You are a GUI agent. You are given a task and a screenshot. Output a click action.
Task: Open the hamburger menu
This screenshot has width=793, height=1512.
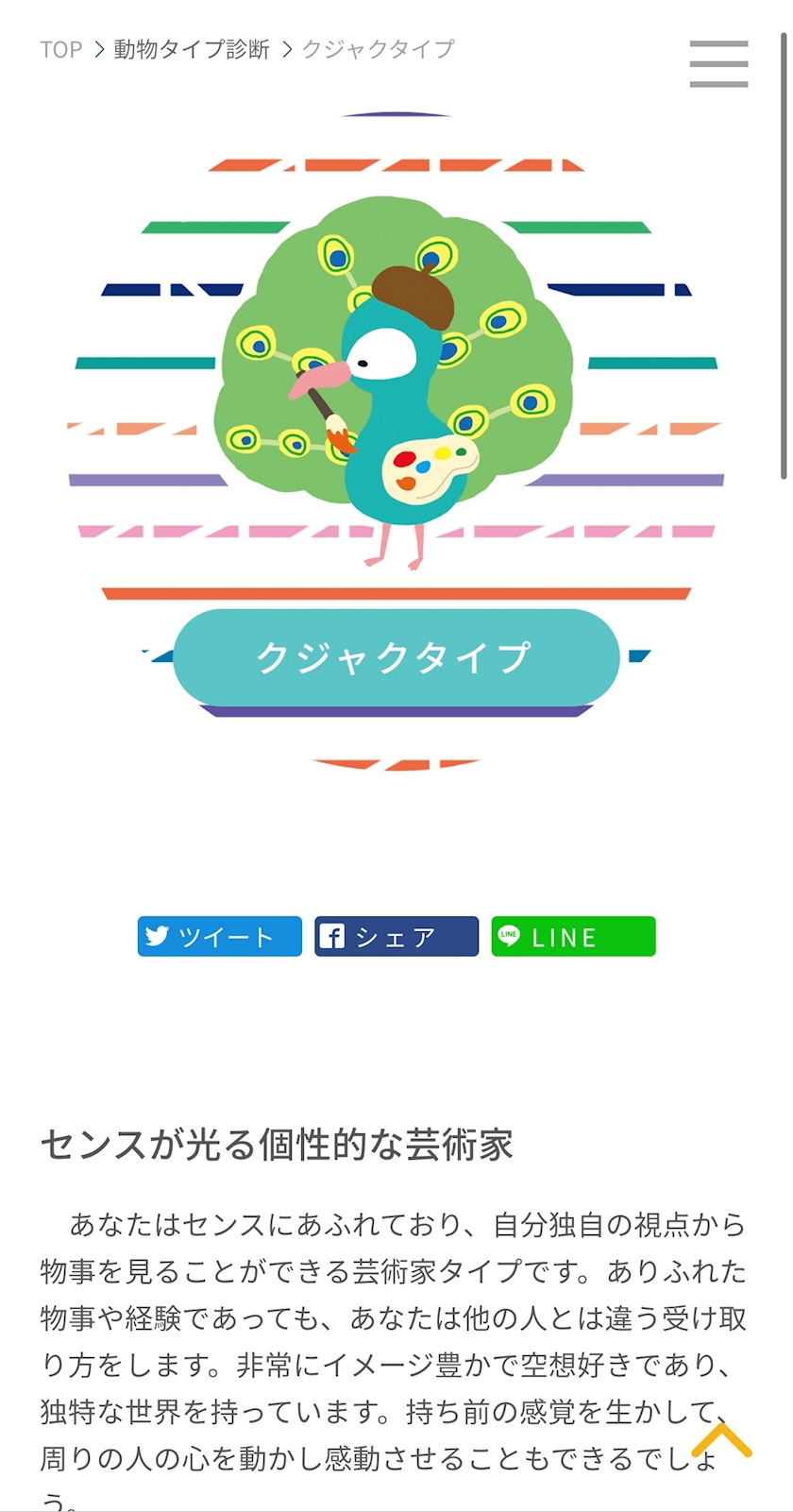click(718, 63)
